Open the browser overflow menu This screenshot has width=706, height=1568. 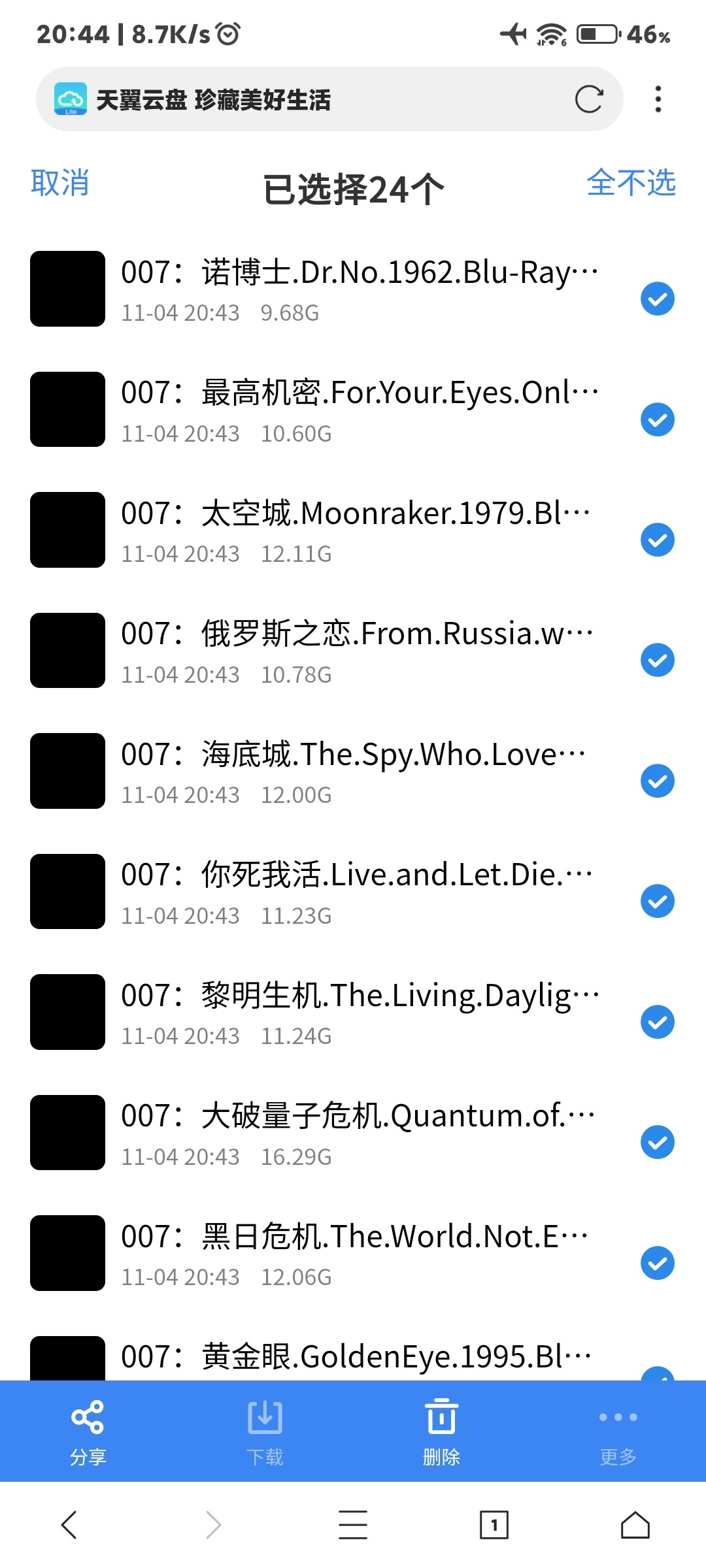click(658, 99)
